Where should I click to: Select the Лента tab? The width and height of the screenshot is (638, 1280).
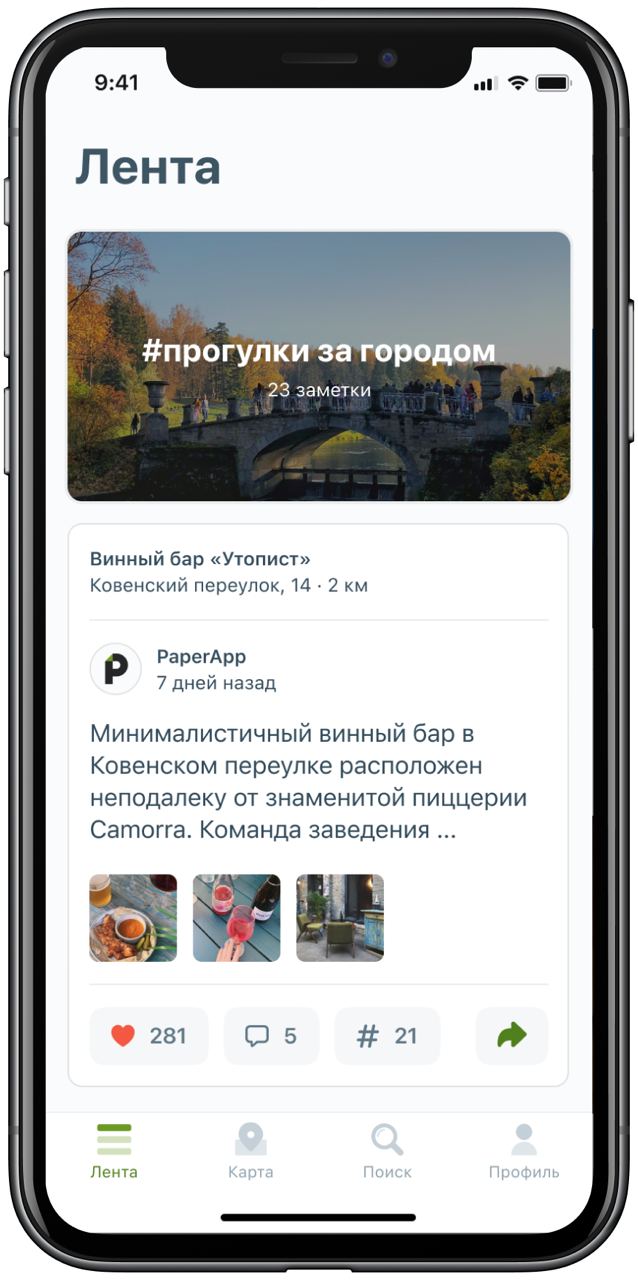(114, 1151)
